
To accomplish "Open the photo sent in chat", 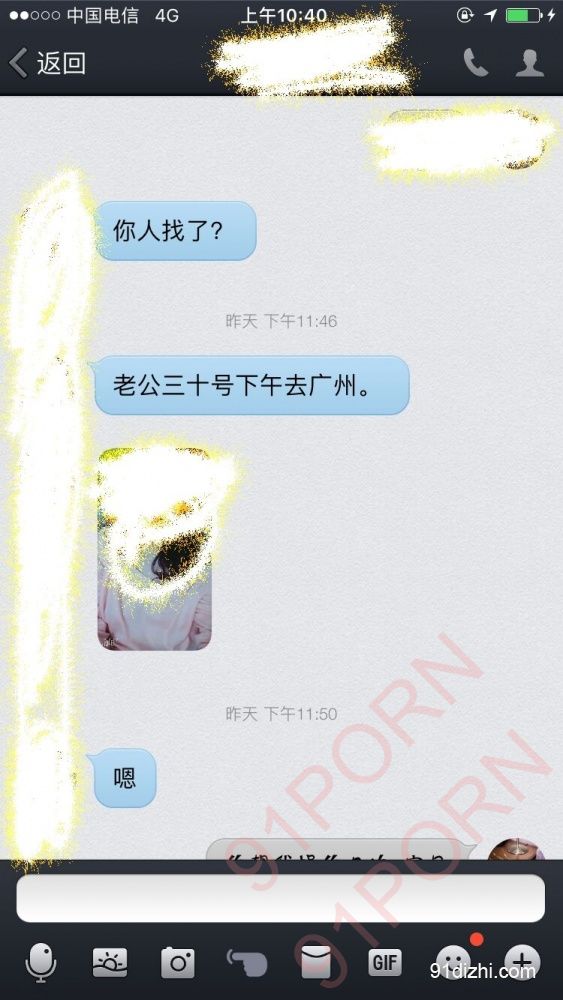I will (x=154, y=548).
